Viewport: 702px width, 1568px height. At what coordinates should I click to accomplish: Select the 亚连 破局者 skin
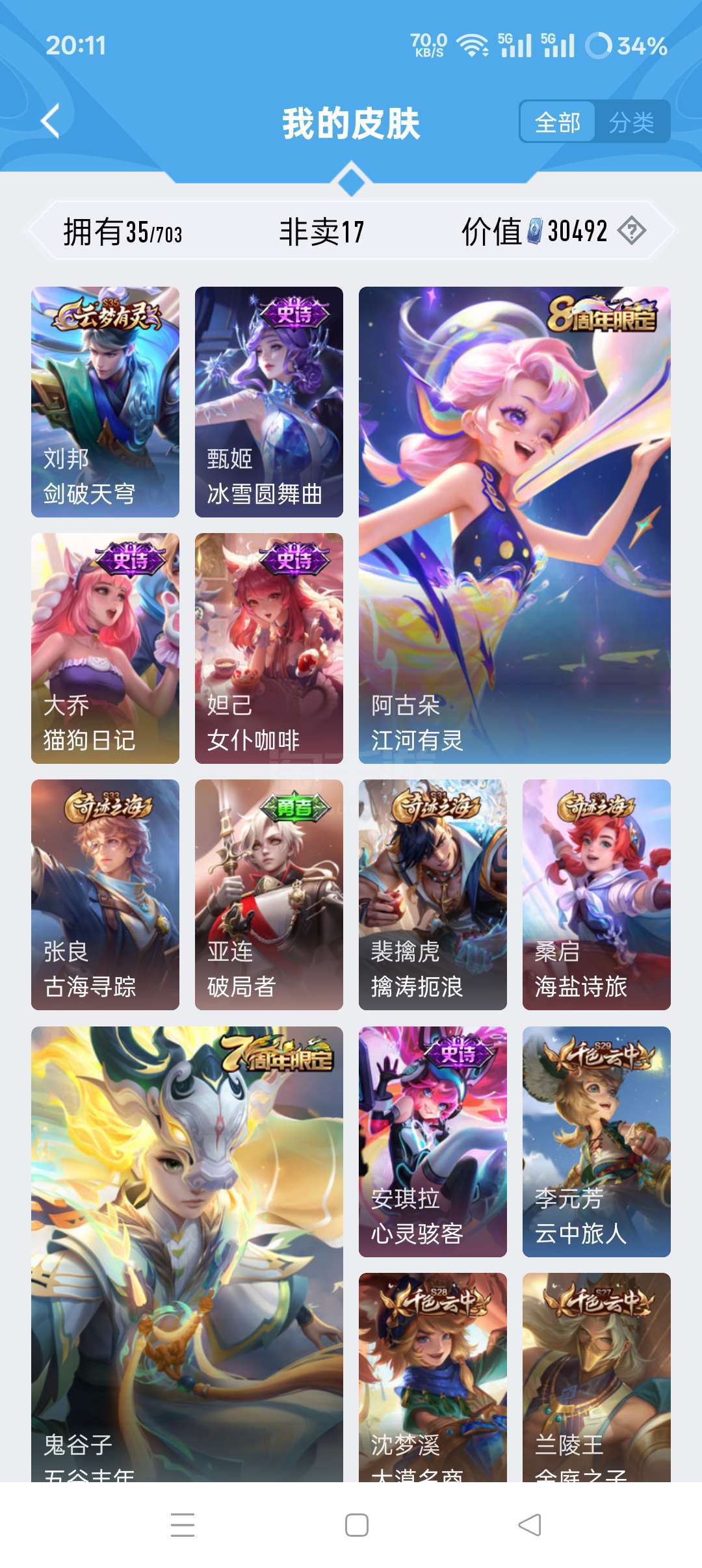coord(269,895)
